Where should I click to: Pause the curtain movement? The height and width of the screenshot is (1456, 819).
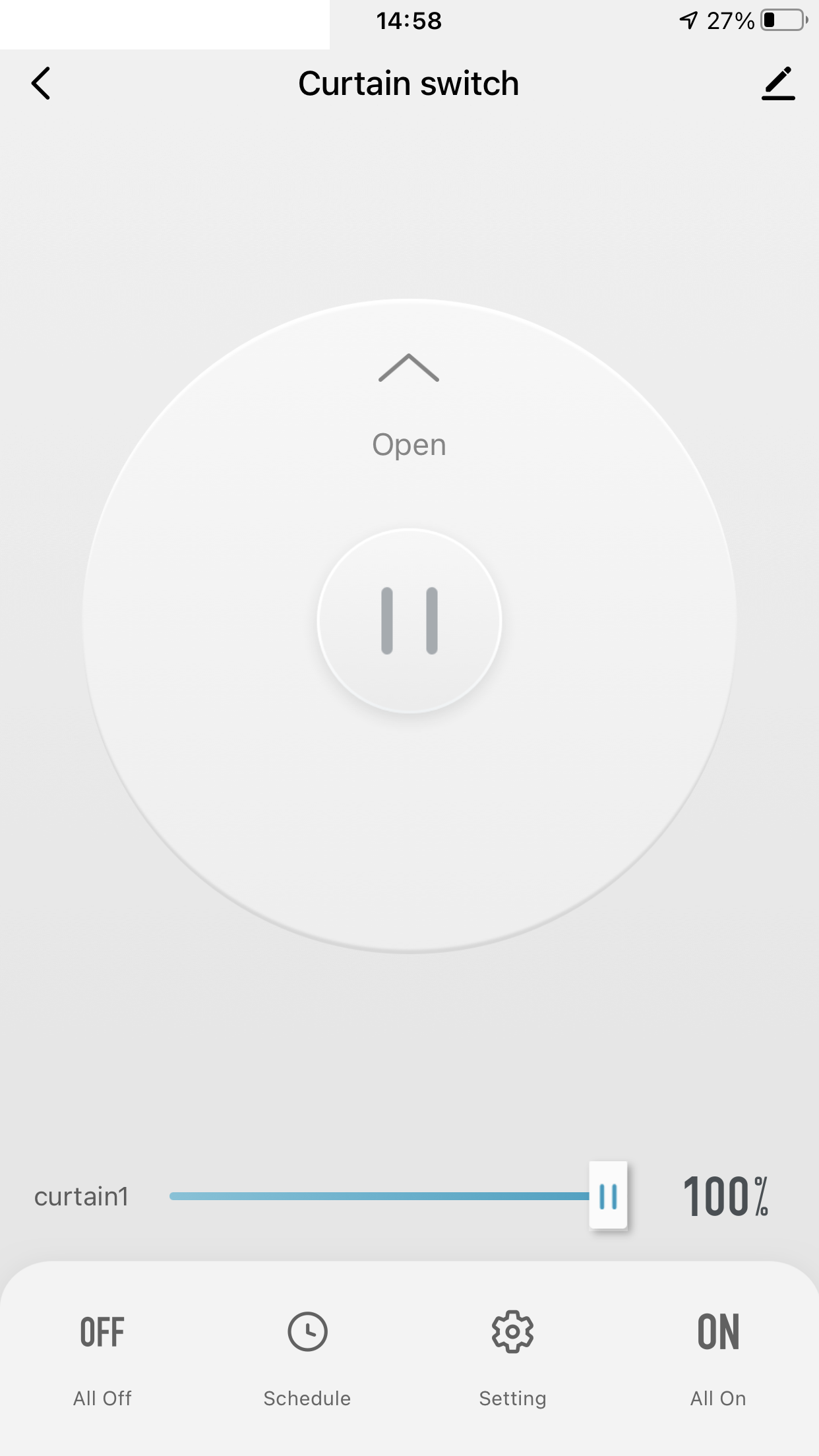409,621
